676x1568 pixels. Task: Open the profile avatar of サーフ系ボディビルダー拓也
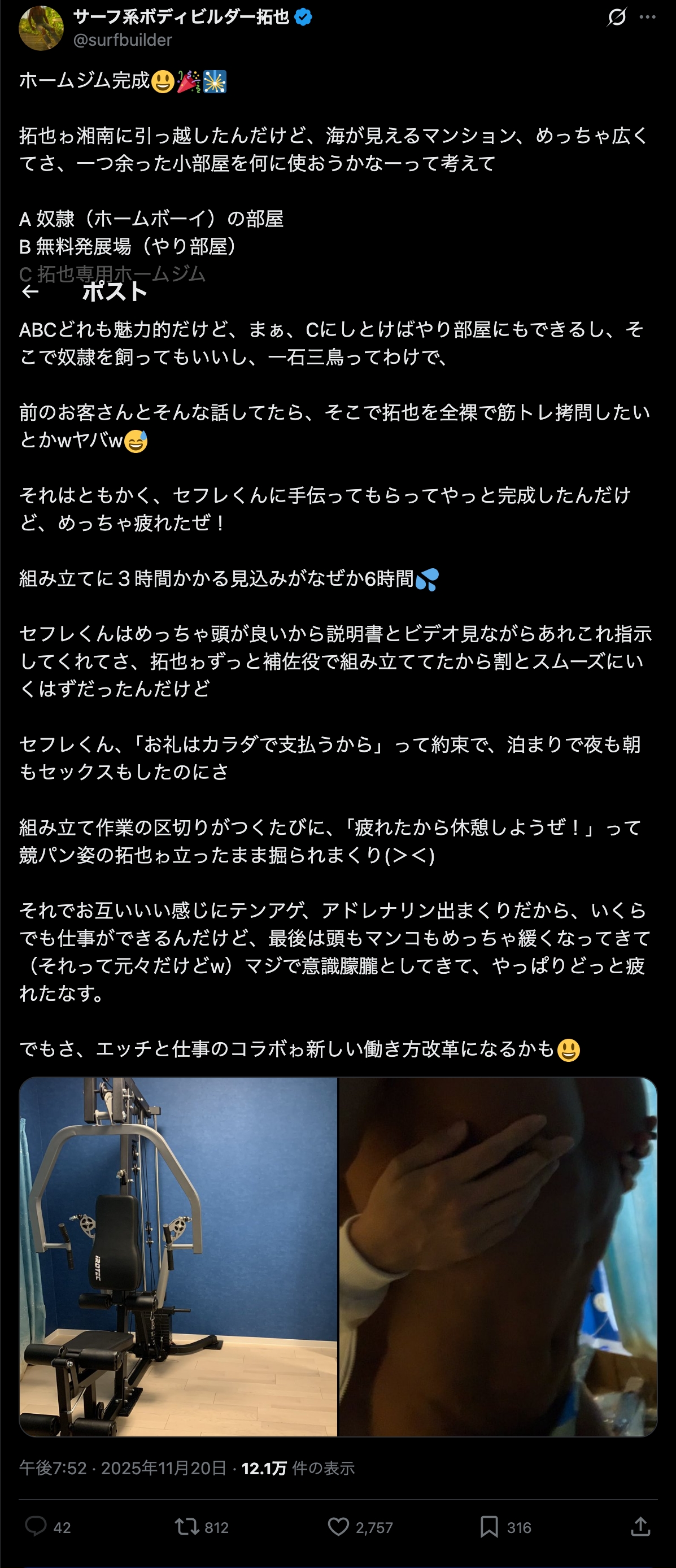[41, 28]
